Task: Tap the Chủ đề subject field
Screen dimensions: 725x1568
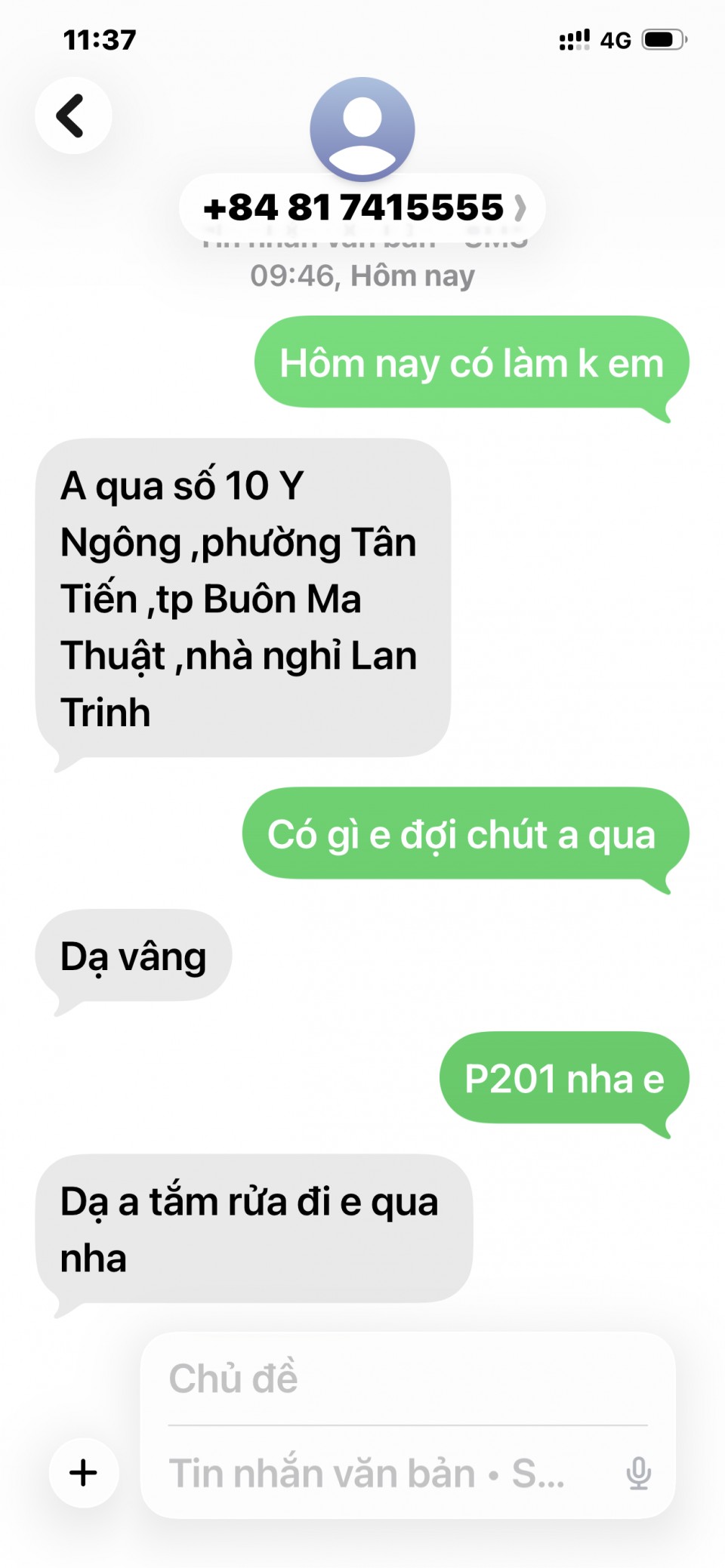Action: coord(406,1379)
